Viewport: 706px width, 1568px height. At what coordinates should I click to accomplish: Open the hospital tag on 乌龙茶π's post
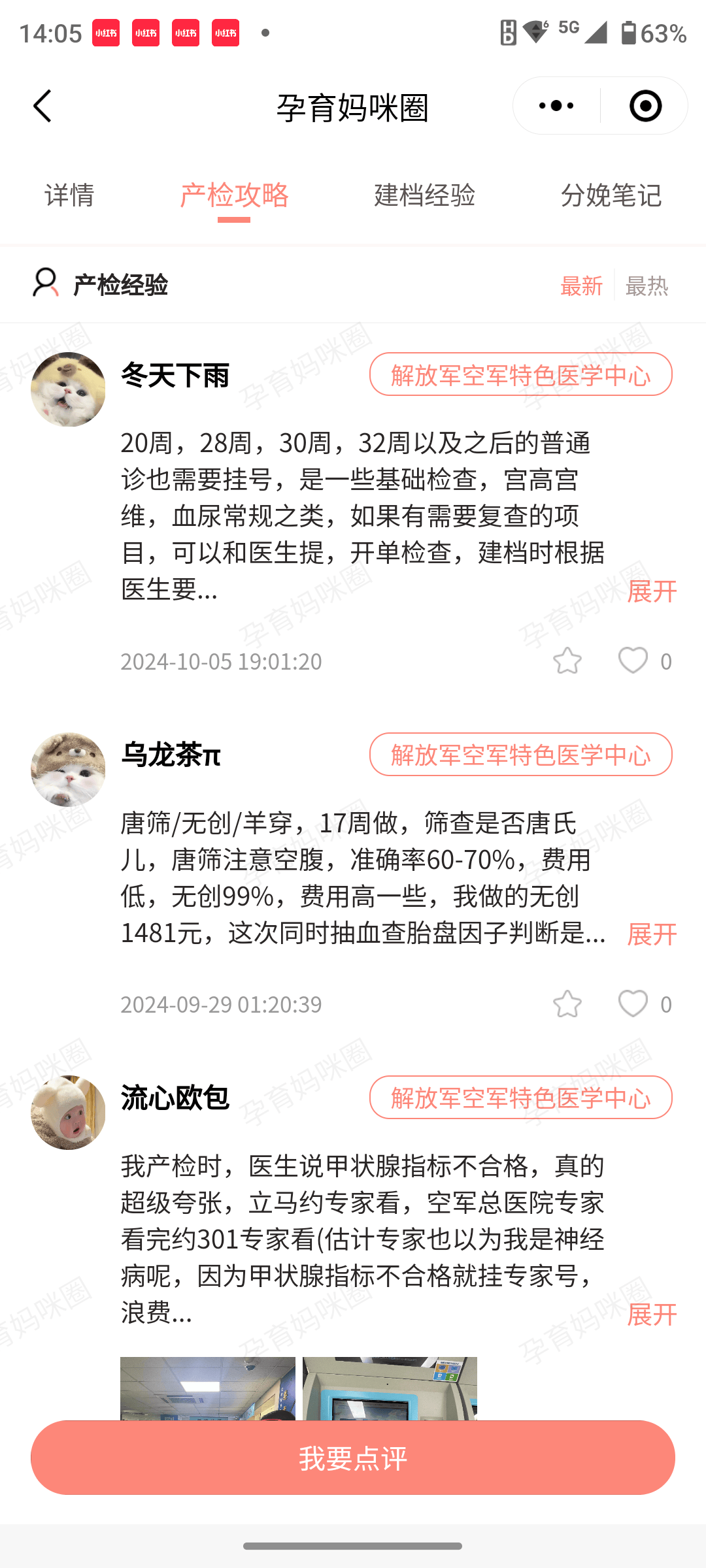click(x=520, y=755)
